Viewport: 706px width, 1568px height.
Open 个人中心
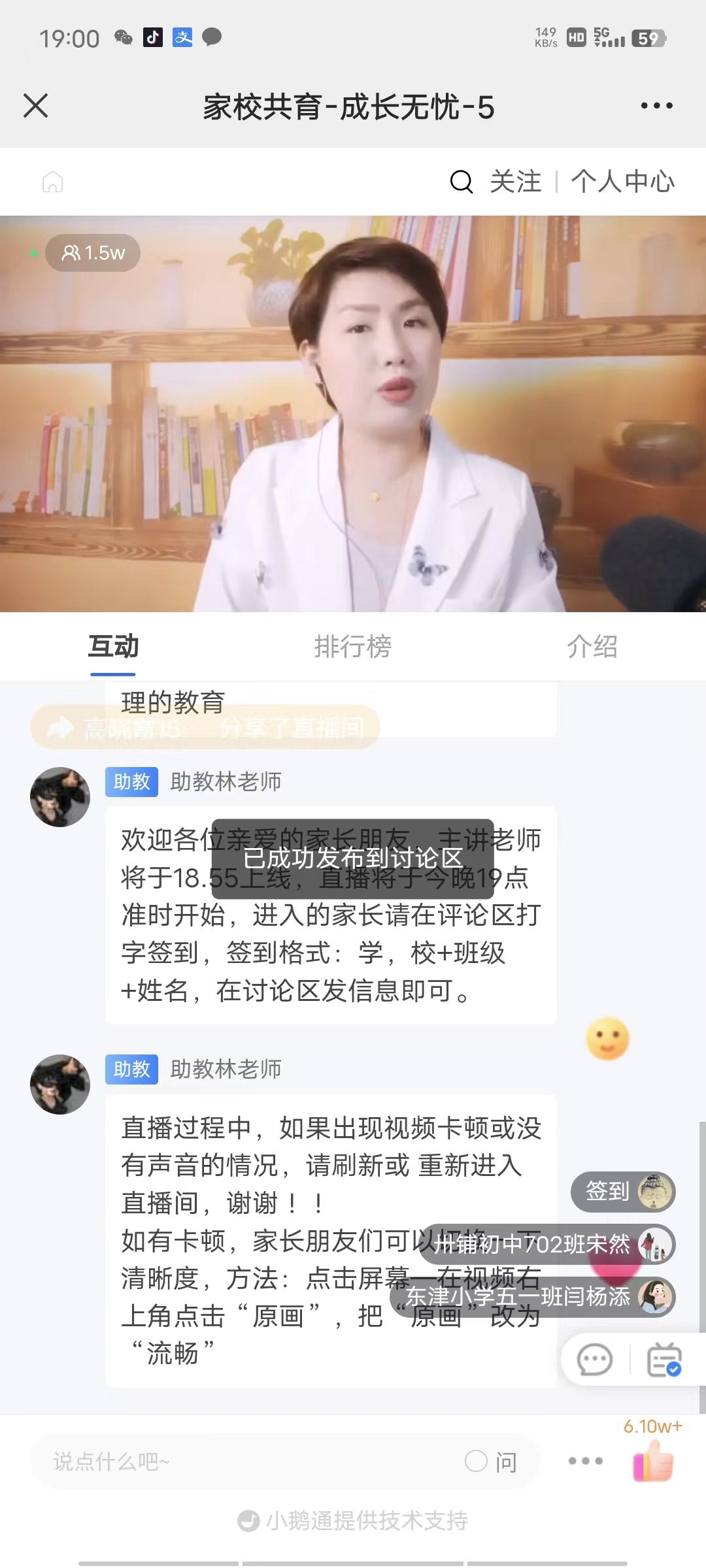[623, 182]
